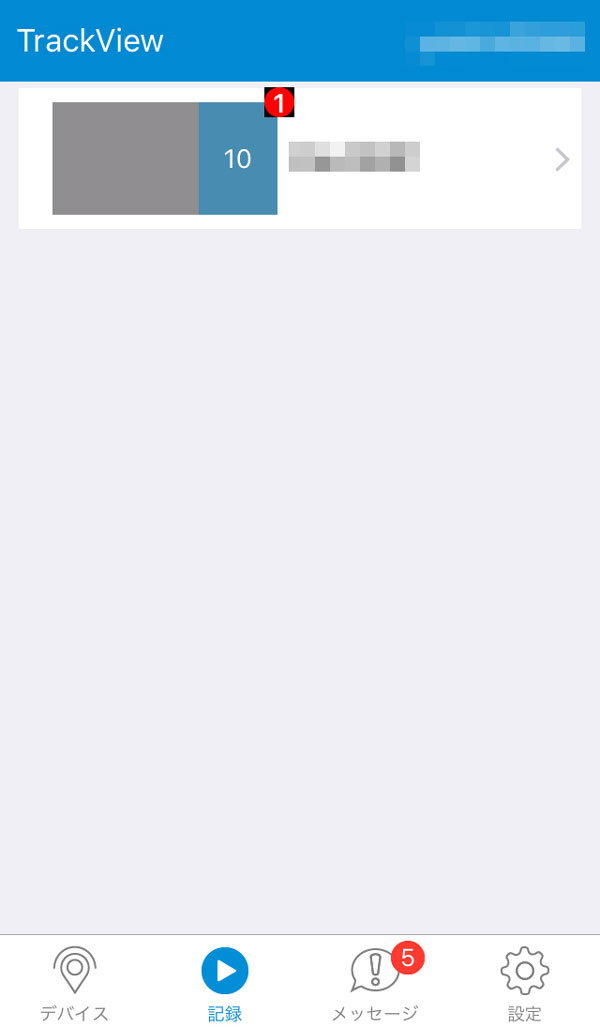Image resolution: width=600 pixels, height=1027 pixels.
Task: Go to the 設定 tab
Action: tap(525, 982)
